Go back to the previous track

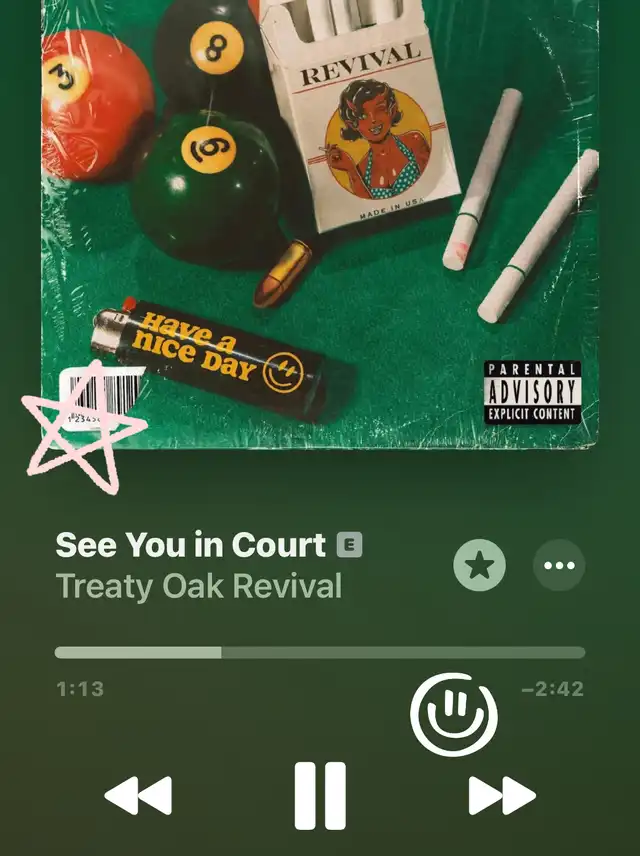138,796
